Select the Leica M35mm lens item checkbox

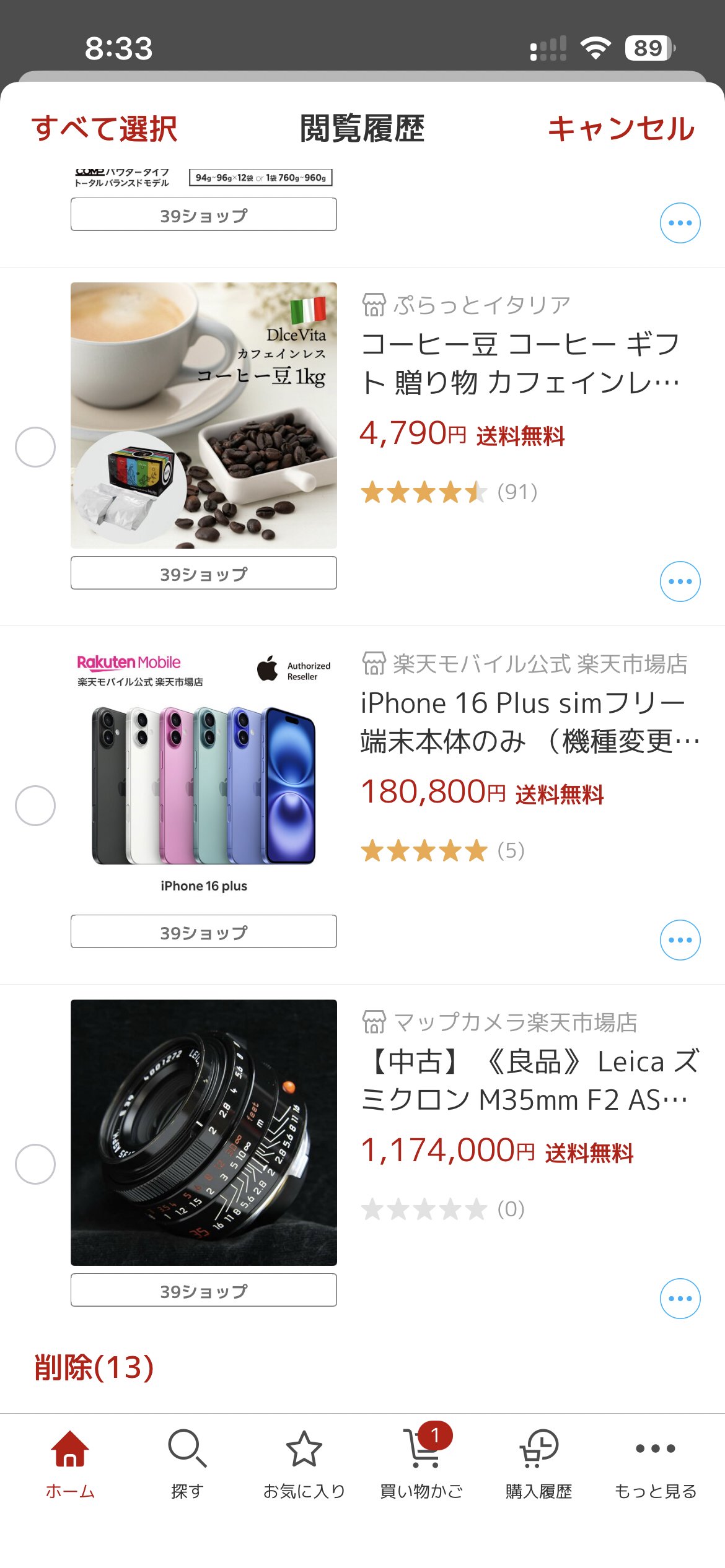(35, 1164)
